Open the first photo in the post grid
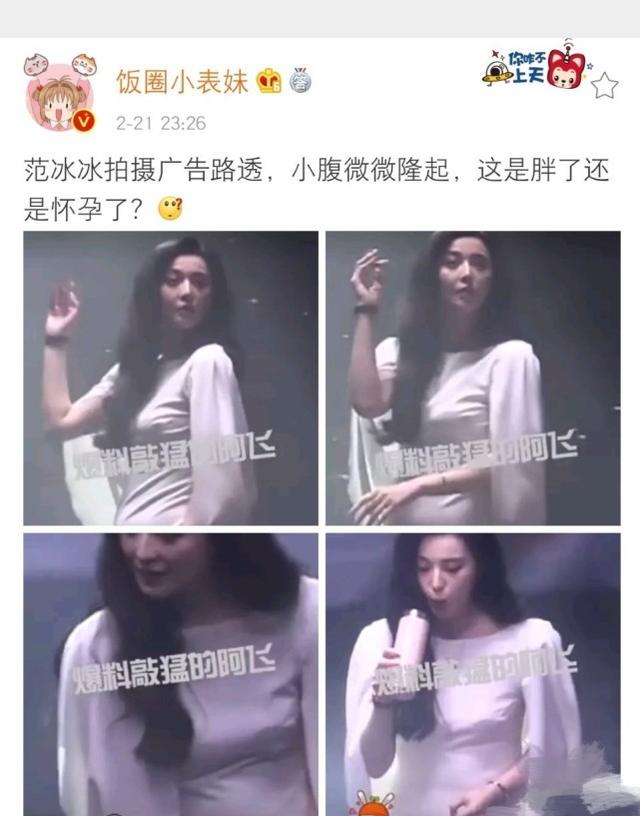The image size is (640, 816). (171, 378)
